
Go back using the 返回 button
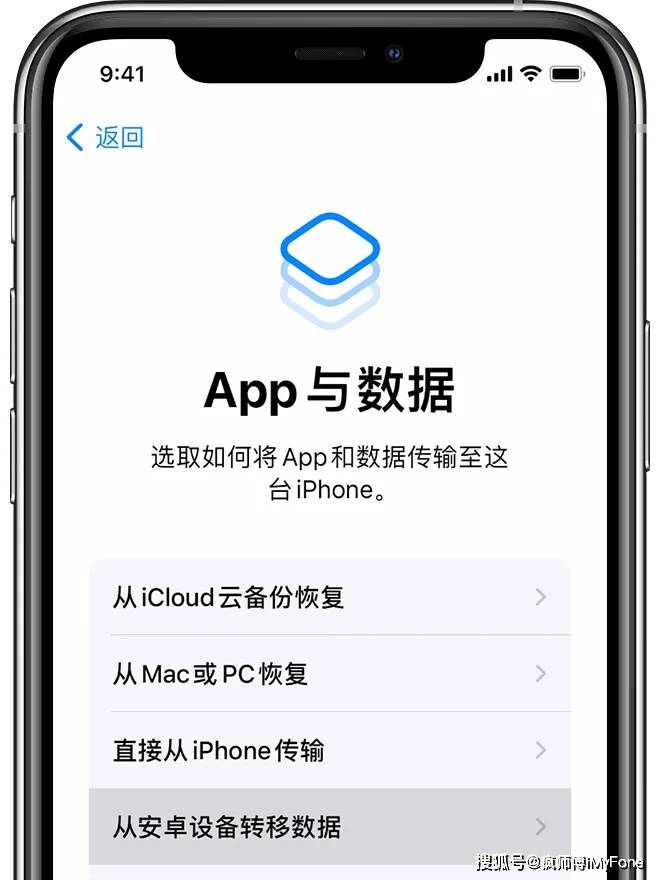[x=104, y=137]
